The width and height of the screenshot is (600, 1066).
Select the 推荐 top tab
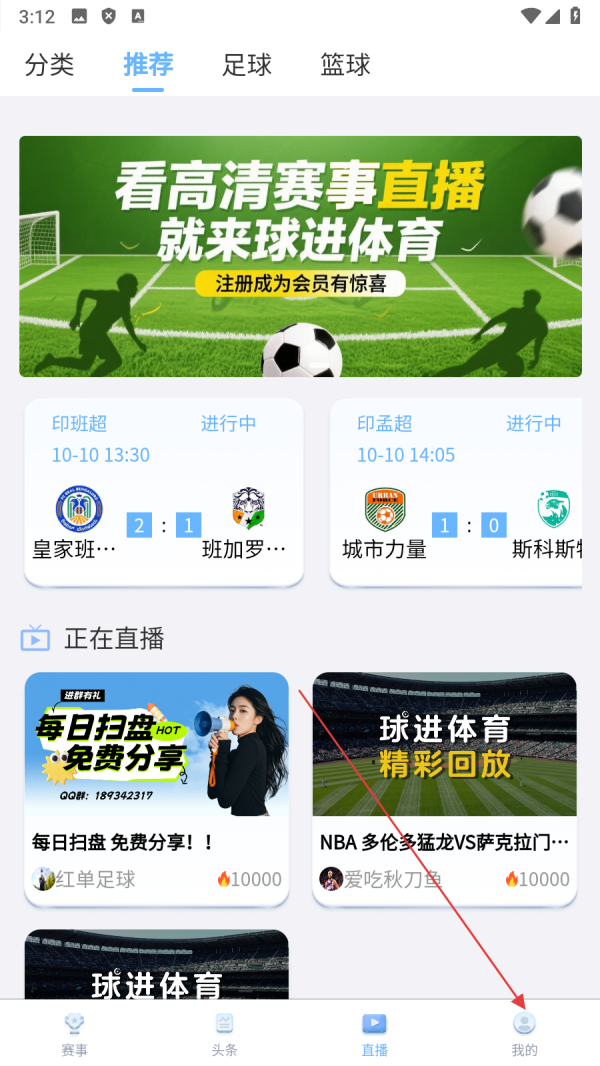pos(148,65)
